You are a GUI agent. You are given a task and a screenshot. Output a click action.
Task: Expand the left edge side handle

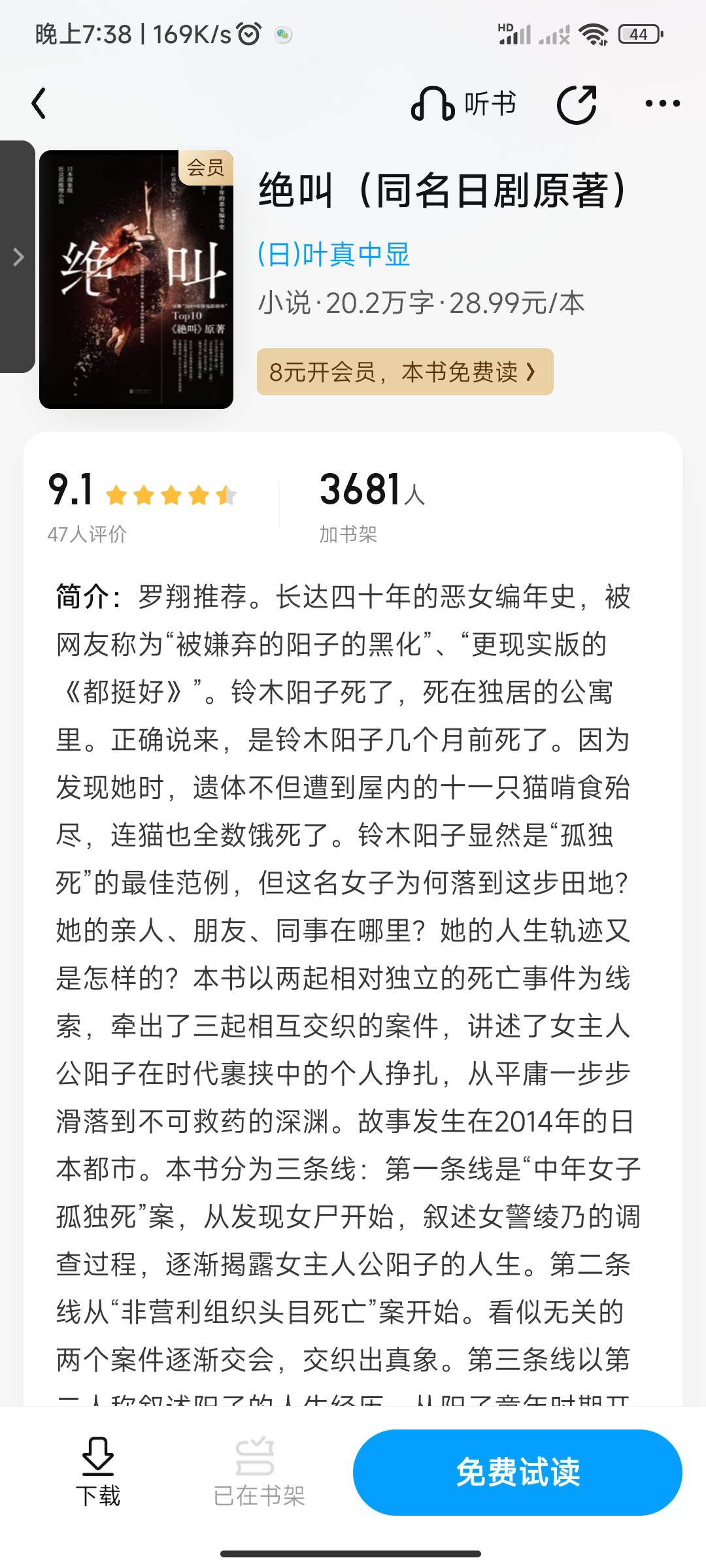(18, 257)
